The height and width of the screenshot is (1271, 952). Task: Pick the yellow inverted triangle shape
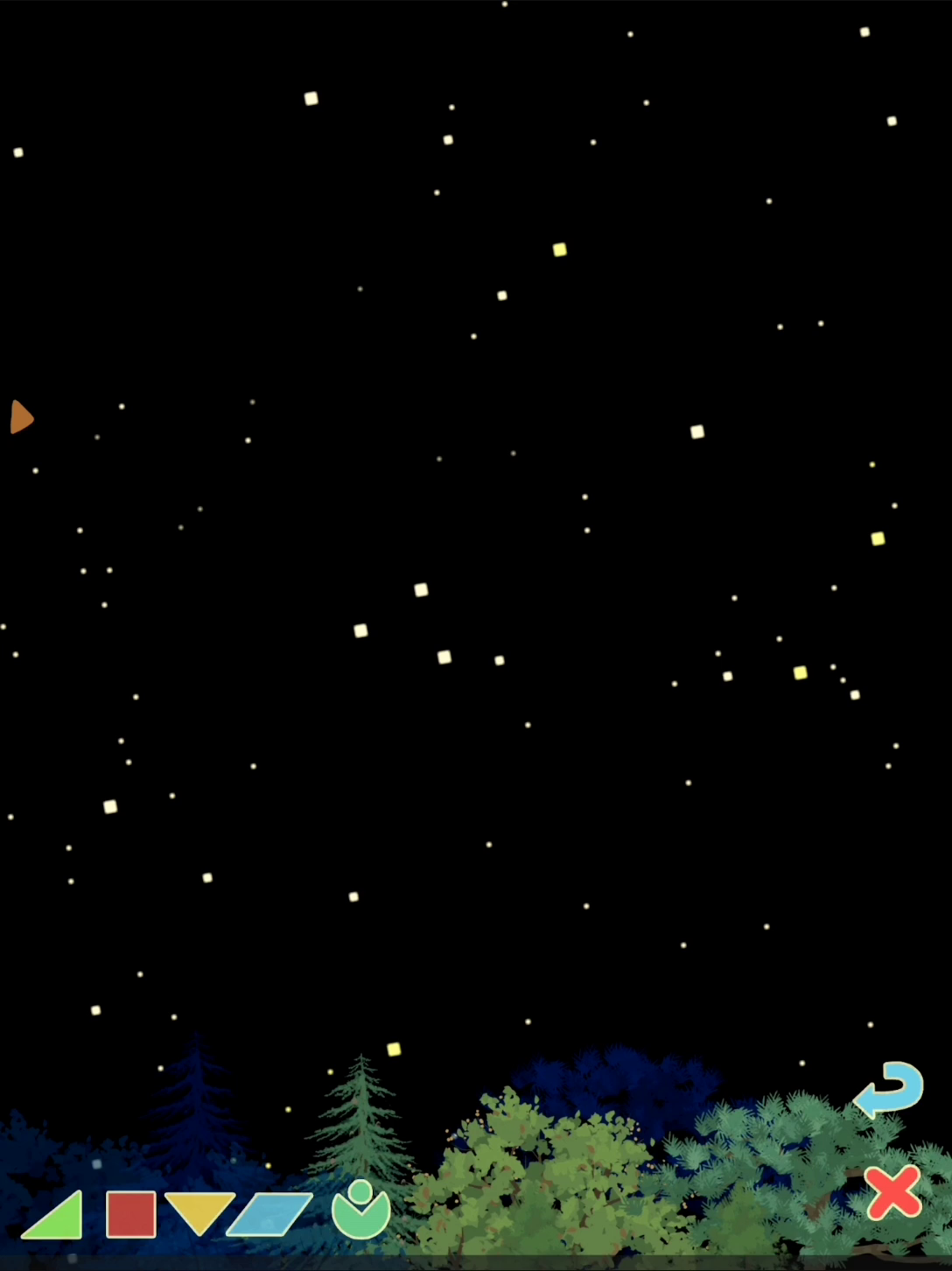click(x=200, y=1210)
